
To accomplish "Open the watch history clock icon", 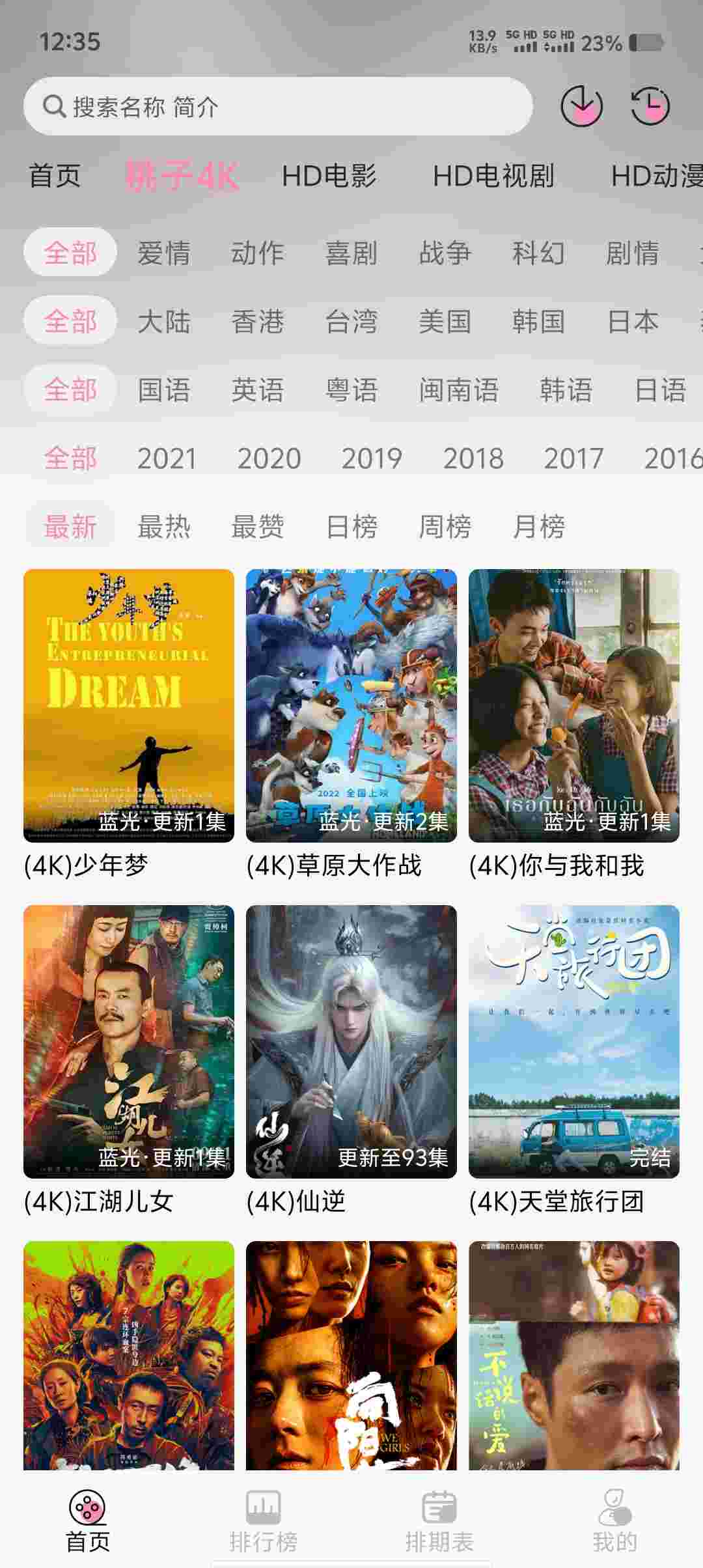I will 650,106.
